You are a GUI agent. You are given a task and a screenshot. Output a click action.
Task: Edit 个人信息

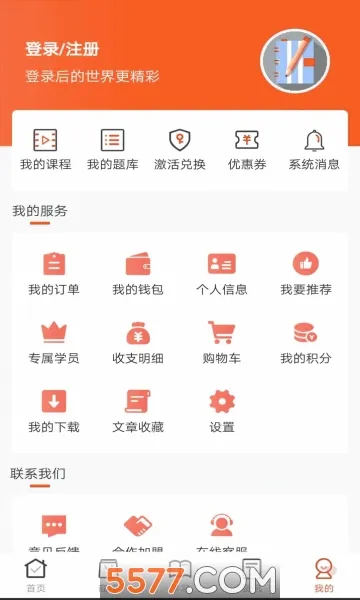(222, 274)
